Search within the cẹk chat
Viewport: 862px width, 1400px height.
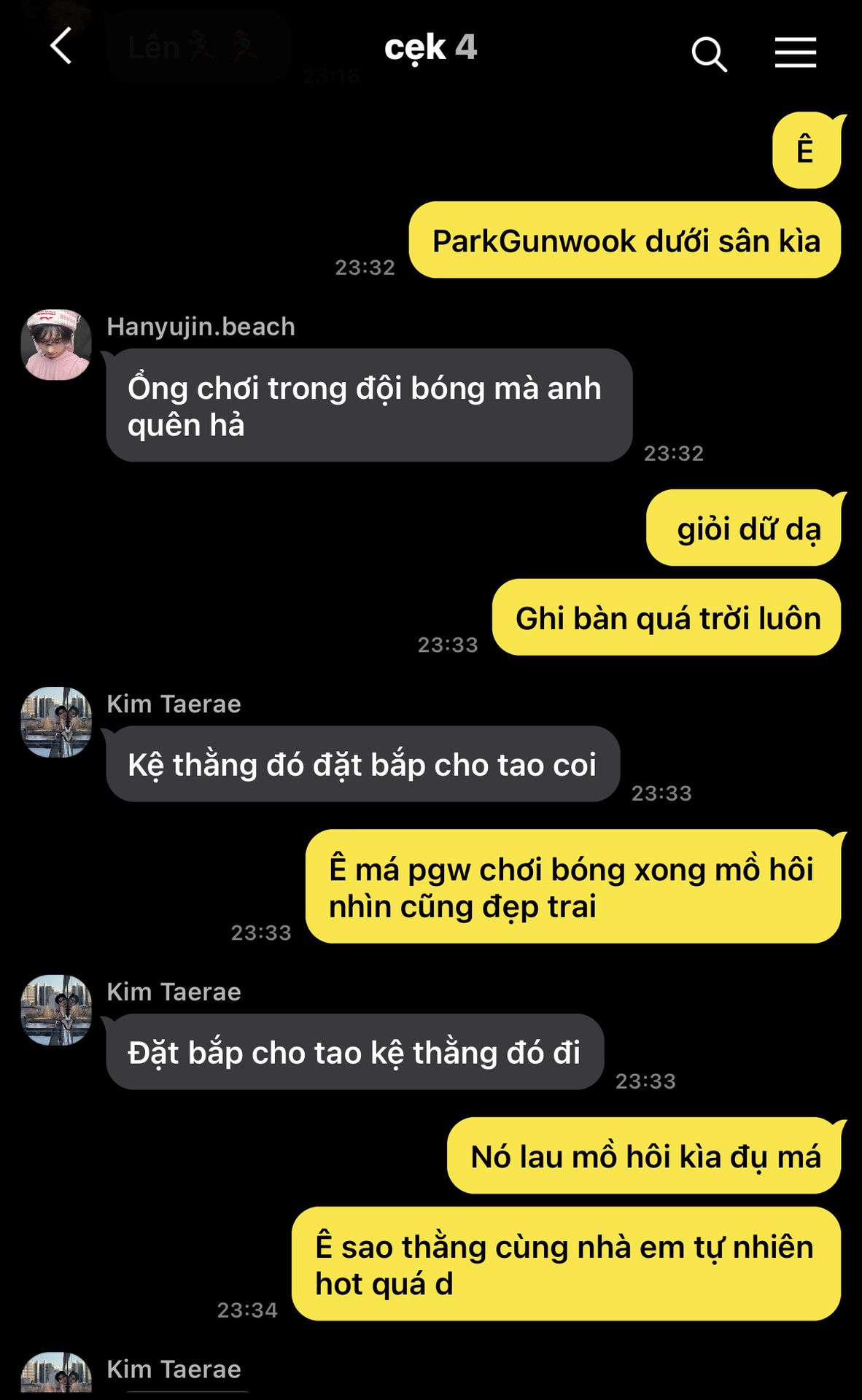pos(708,54)
